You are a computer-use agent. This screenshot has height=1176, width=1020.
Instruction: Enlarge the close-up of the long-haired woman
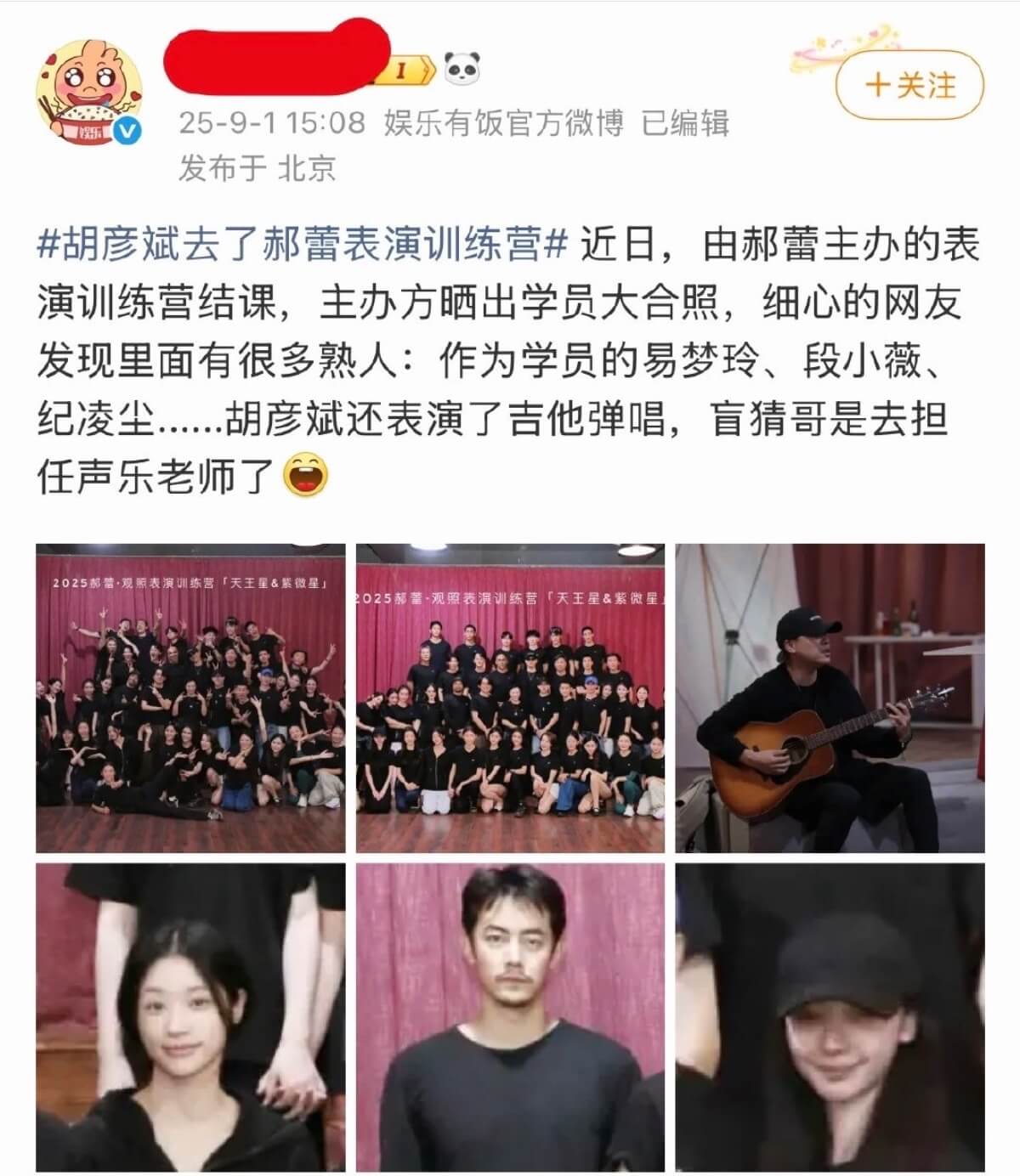190,1017
